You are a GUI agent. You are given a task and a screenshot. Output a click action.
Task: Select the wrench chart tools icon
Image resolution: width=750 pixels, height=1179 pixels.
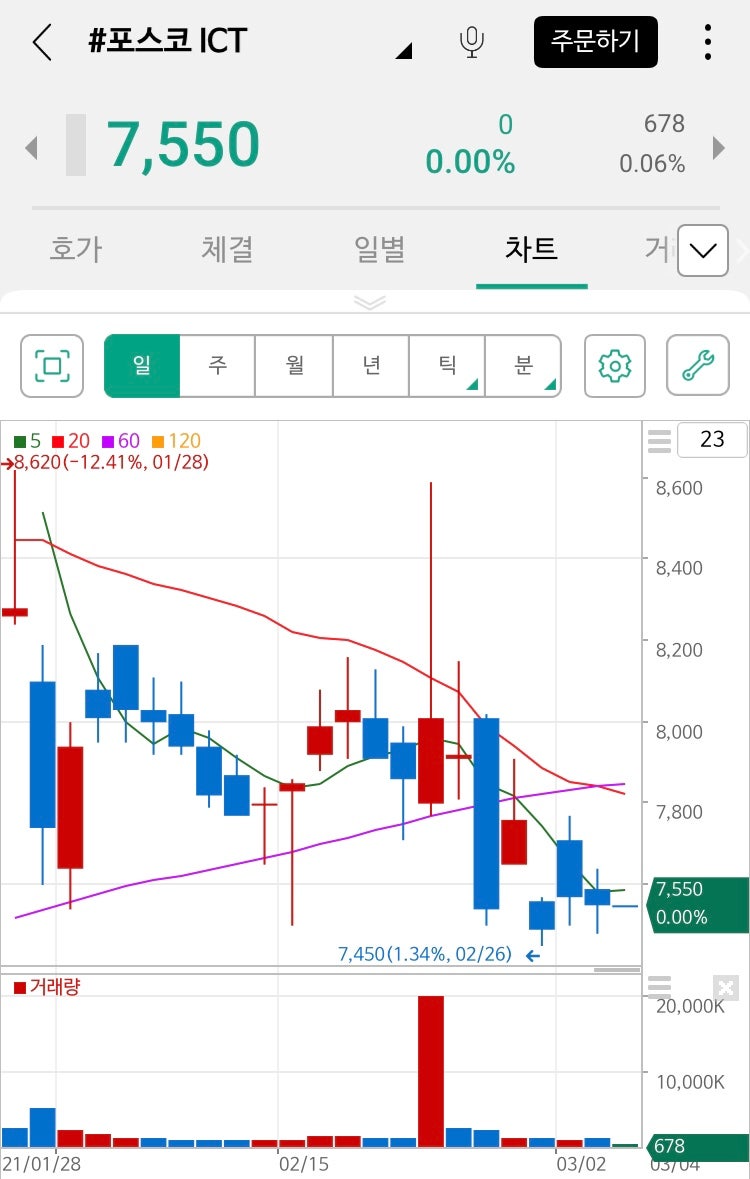tap(697, 366)
